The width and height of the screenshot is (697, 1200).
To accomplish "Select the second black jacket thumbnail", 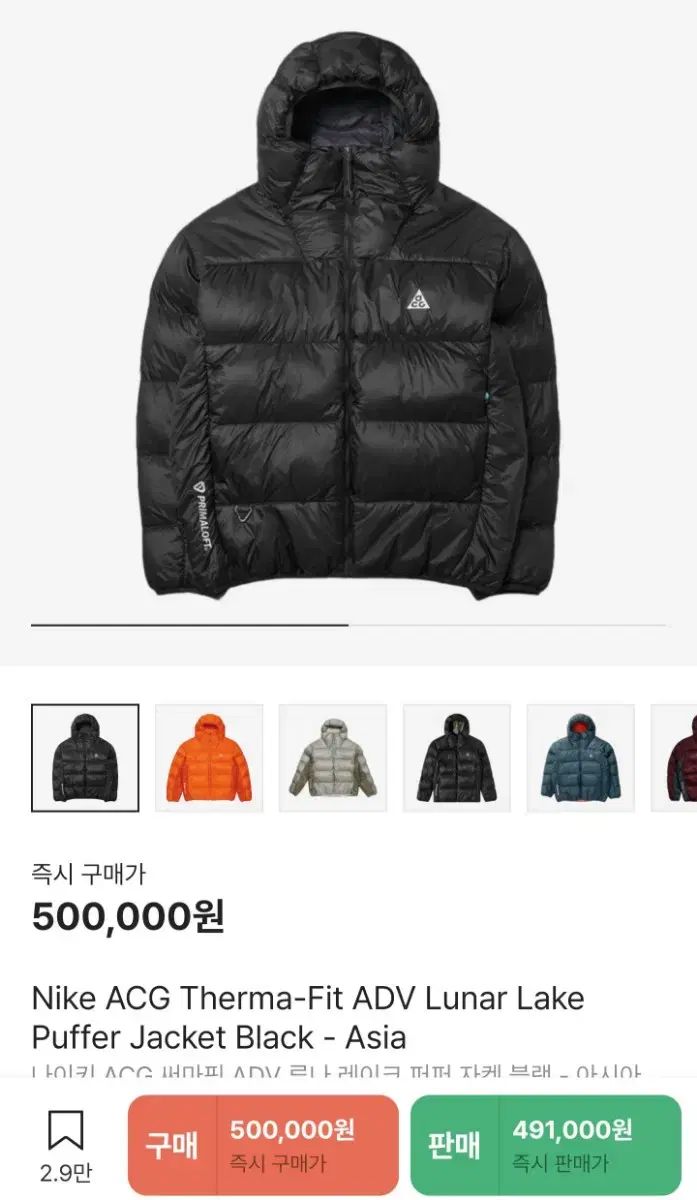I will pyautogui.click(x=457, y=757).
